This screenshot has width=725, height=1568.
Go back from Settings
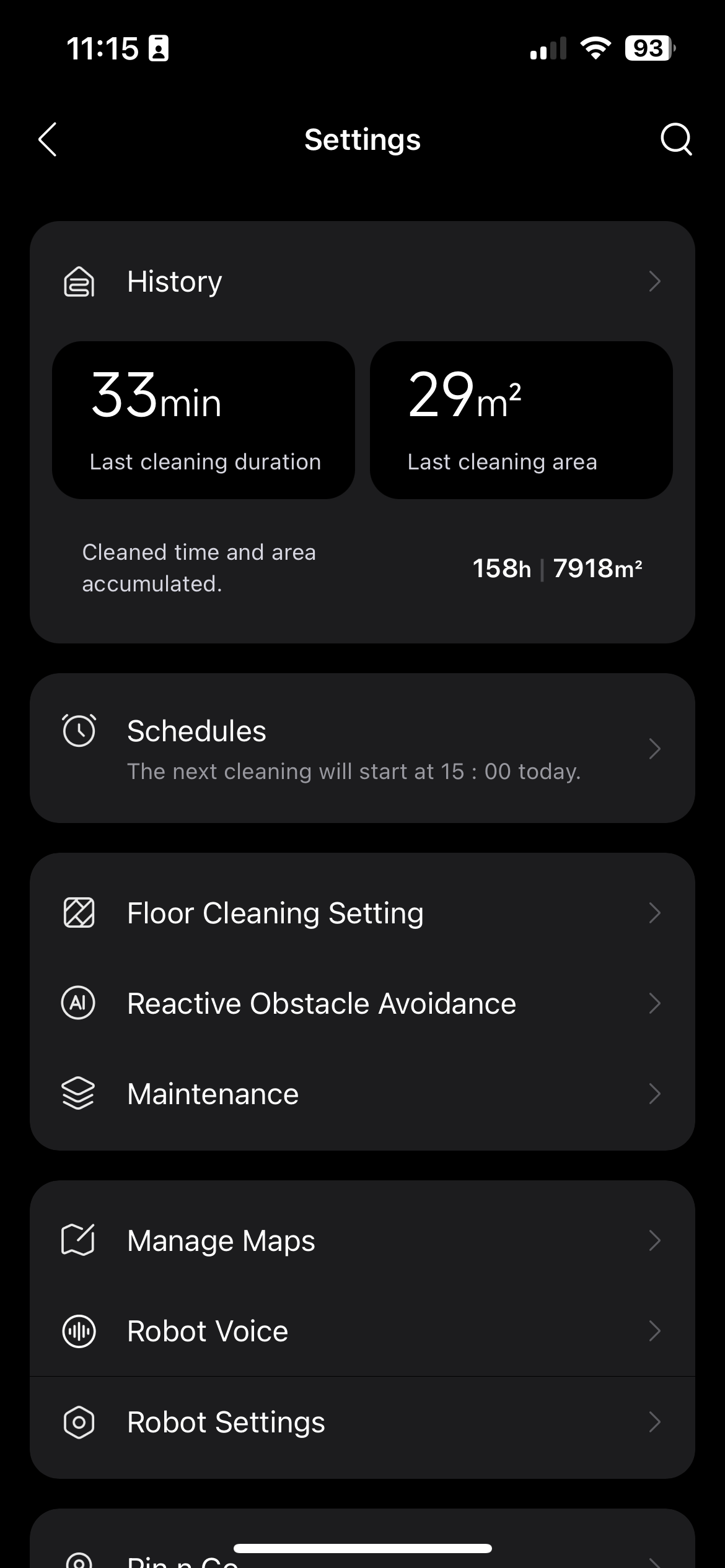click(48, 139)
